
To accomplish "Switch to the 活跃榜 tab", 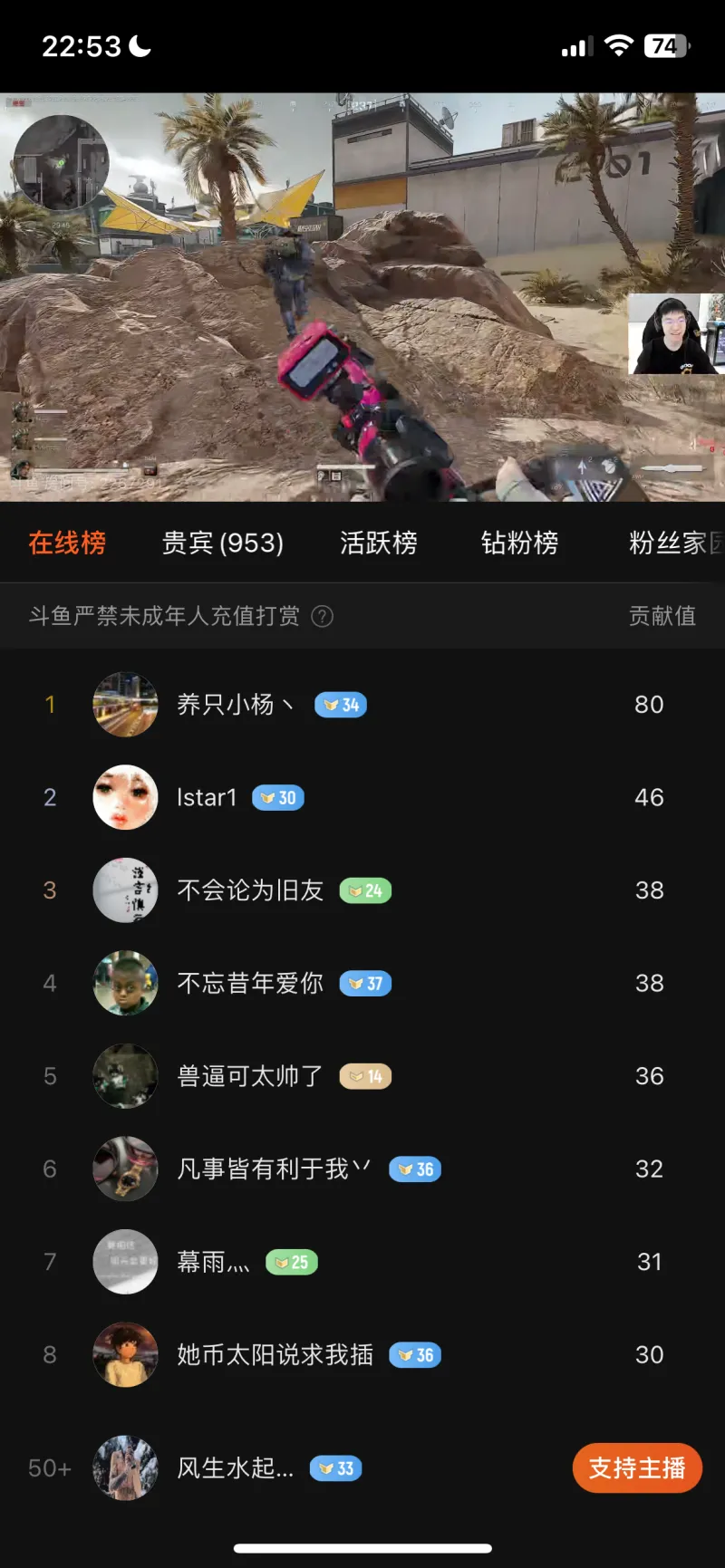I will point(378,543).
